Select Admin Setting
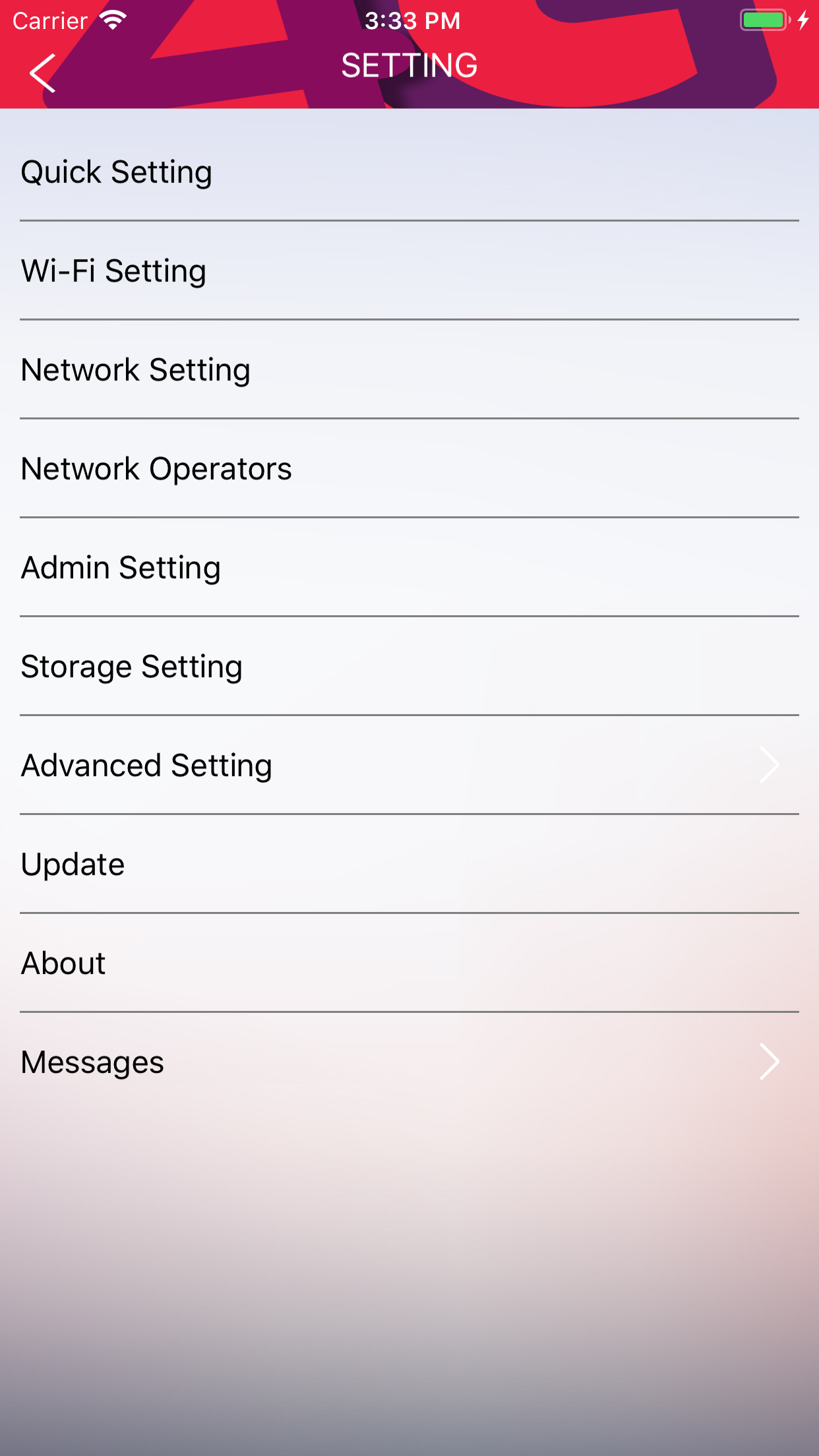 (x=121, y=566)
